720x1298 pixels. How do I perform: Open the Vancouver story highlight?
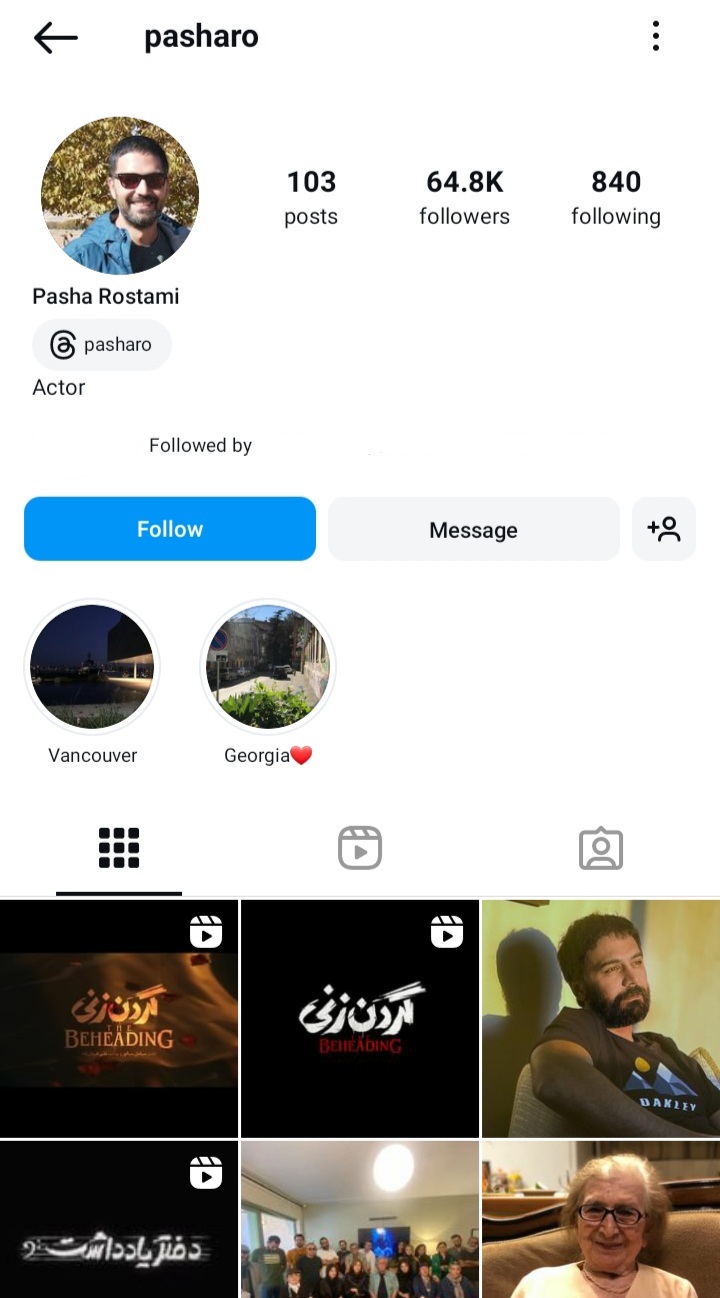(92, 667)
